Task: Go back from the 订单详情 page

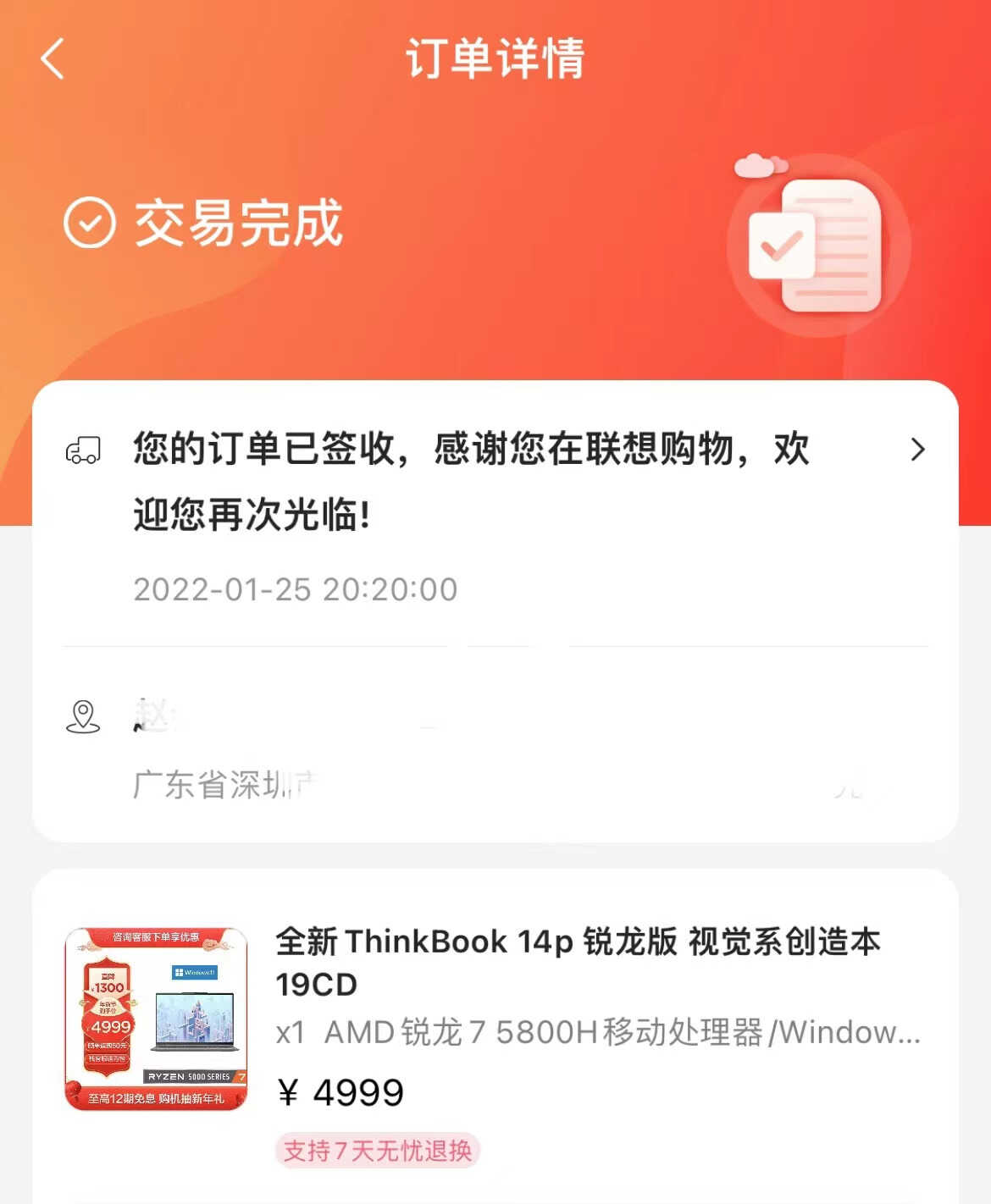Action: [53, 59]
